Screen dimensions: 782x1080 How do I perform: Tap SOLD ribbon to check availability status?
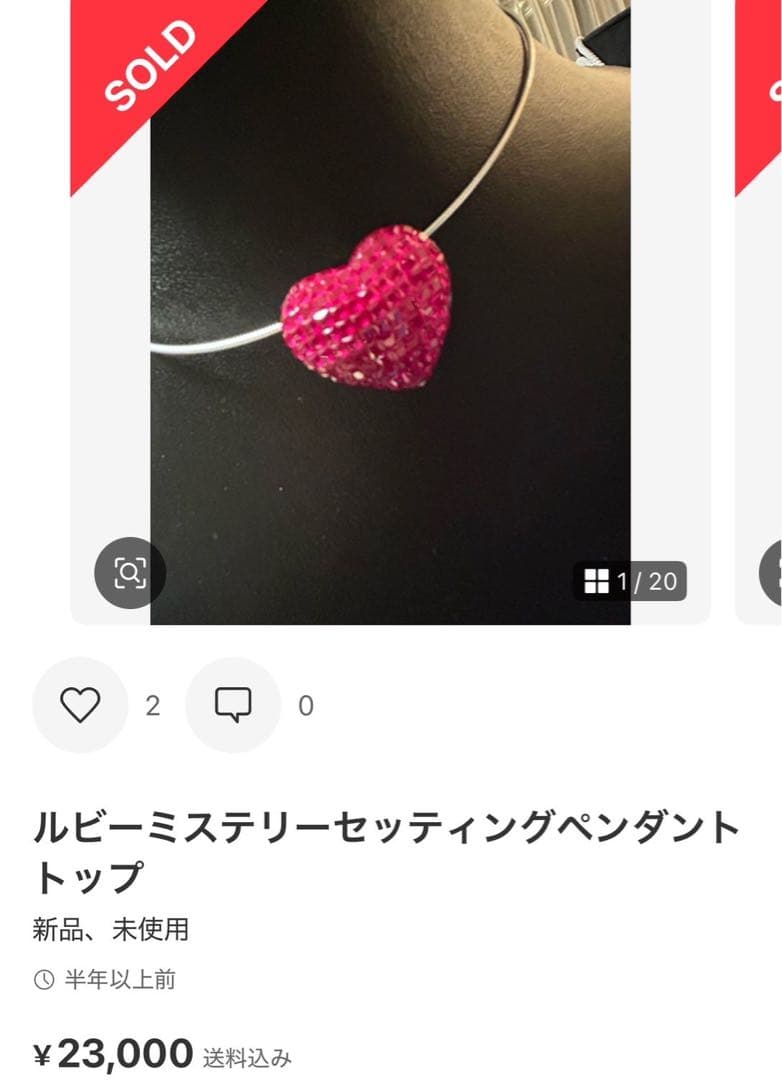150,65
